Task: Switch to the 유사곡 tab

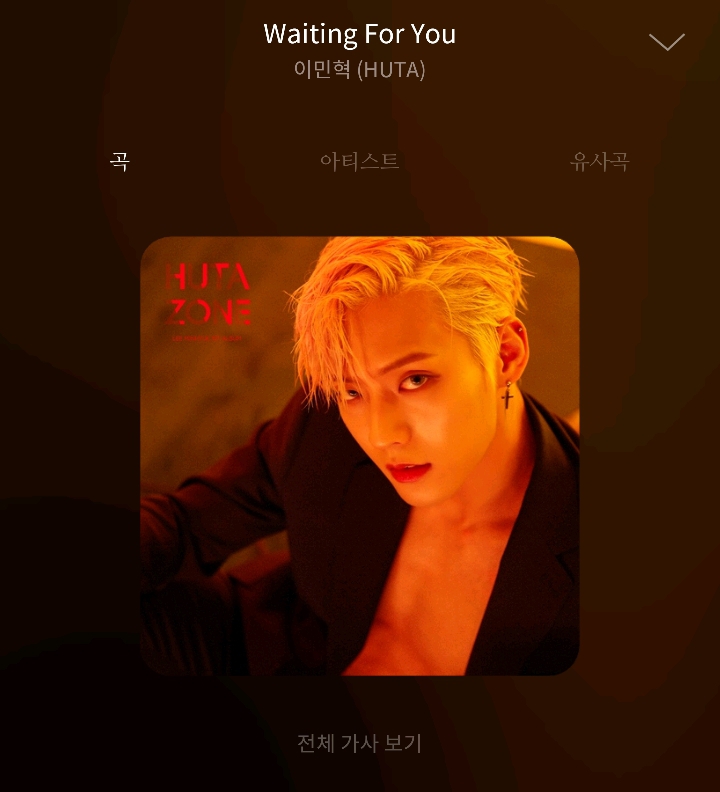Action: click(599, 161)
